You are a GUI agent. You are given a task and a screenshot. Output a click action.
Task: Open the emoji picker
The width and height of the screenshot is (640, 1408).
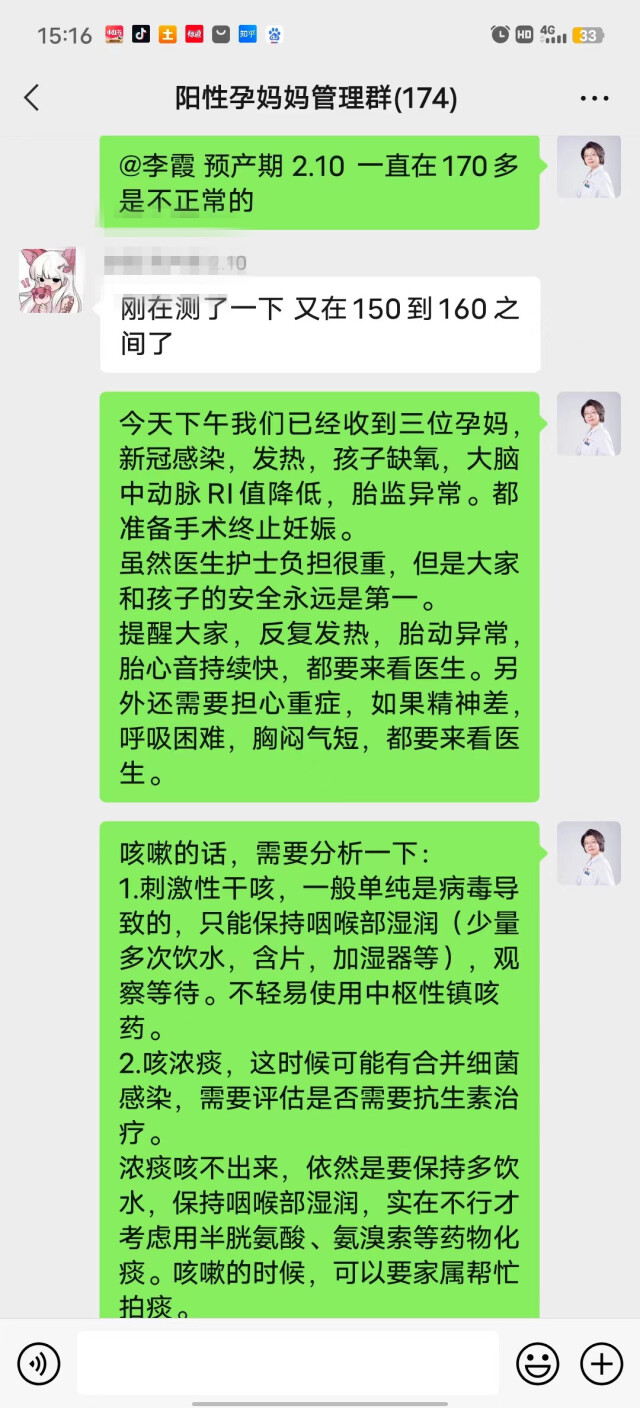[x=537, y=1363]
